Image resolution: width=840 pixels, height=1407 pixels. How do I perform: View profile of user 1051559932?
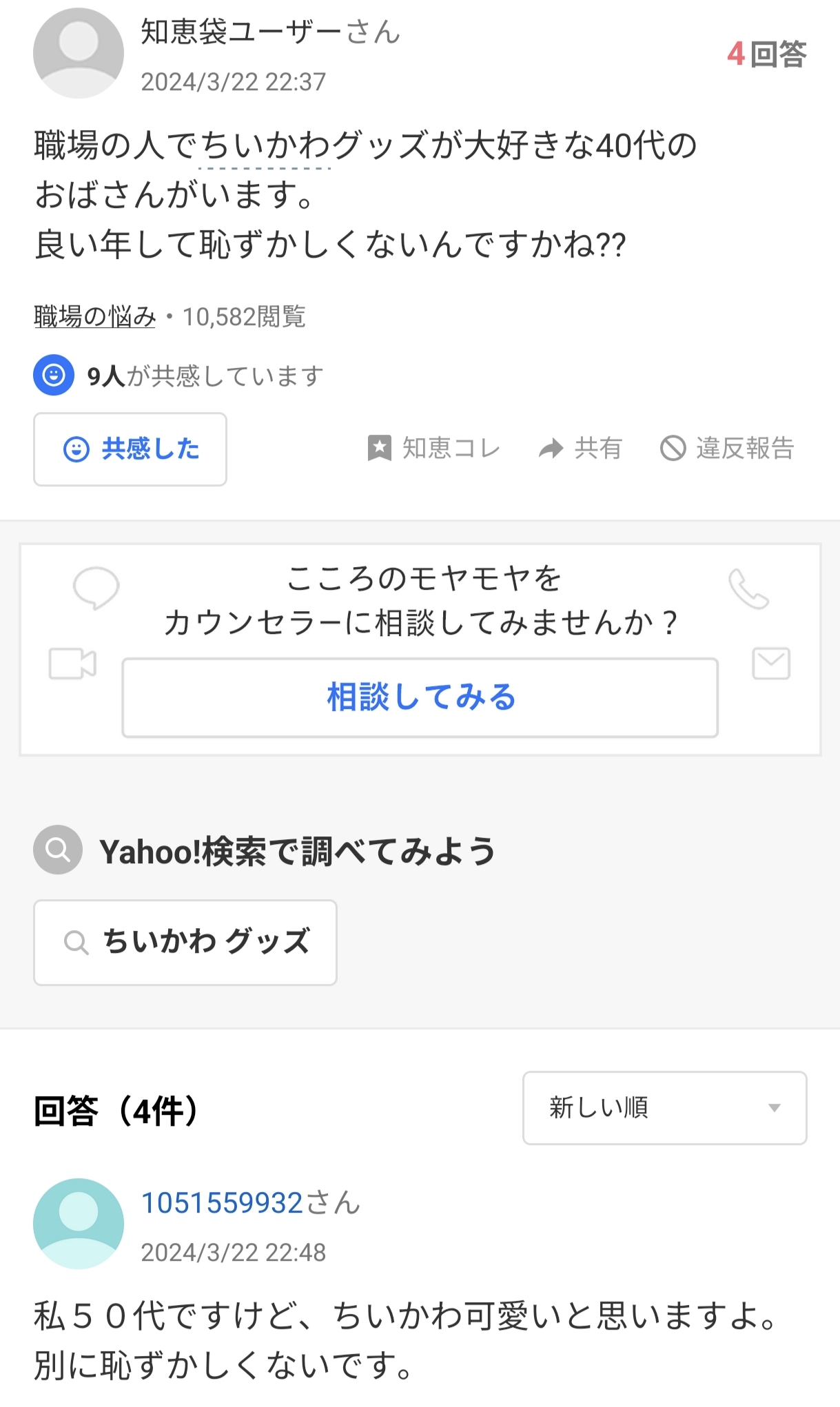click(222, 1203)
